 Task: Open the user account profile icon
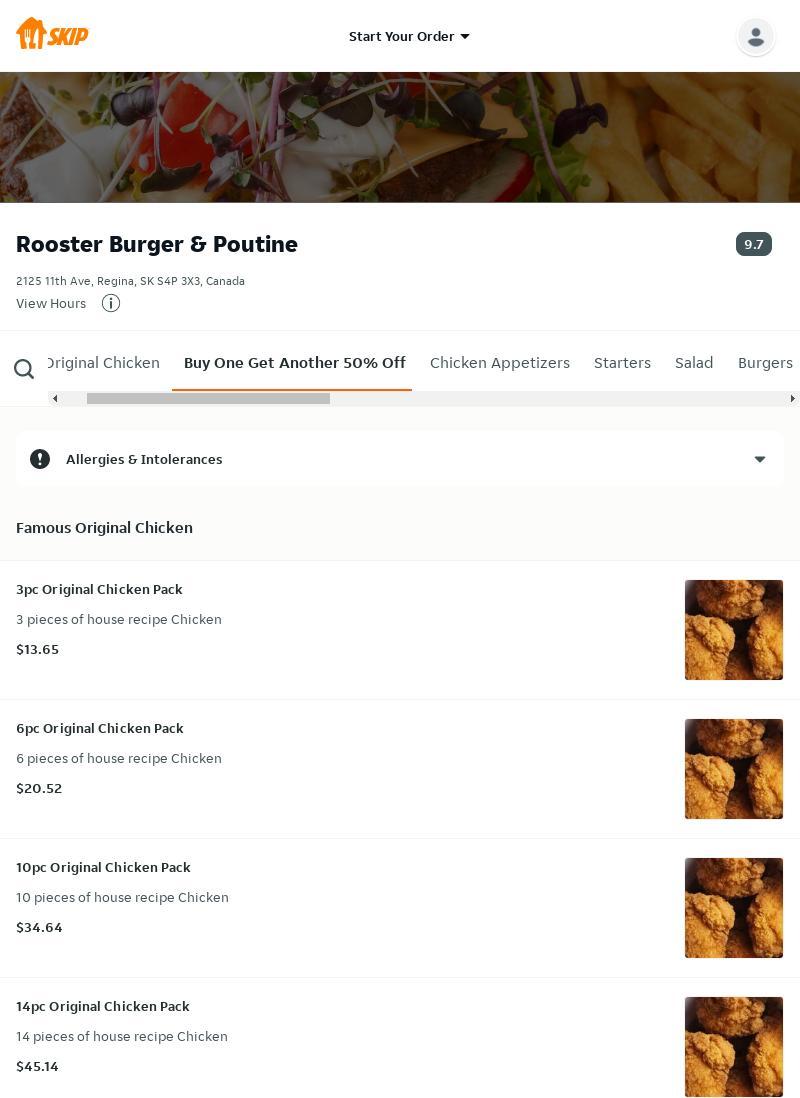coord(755,37)
